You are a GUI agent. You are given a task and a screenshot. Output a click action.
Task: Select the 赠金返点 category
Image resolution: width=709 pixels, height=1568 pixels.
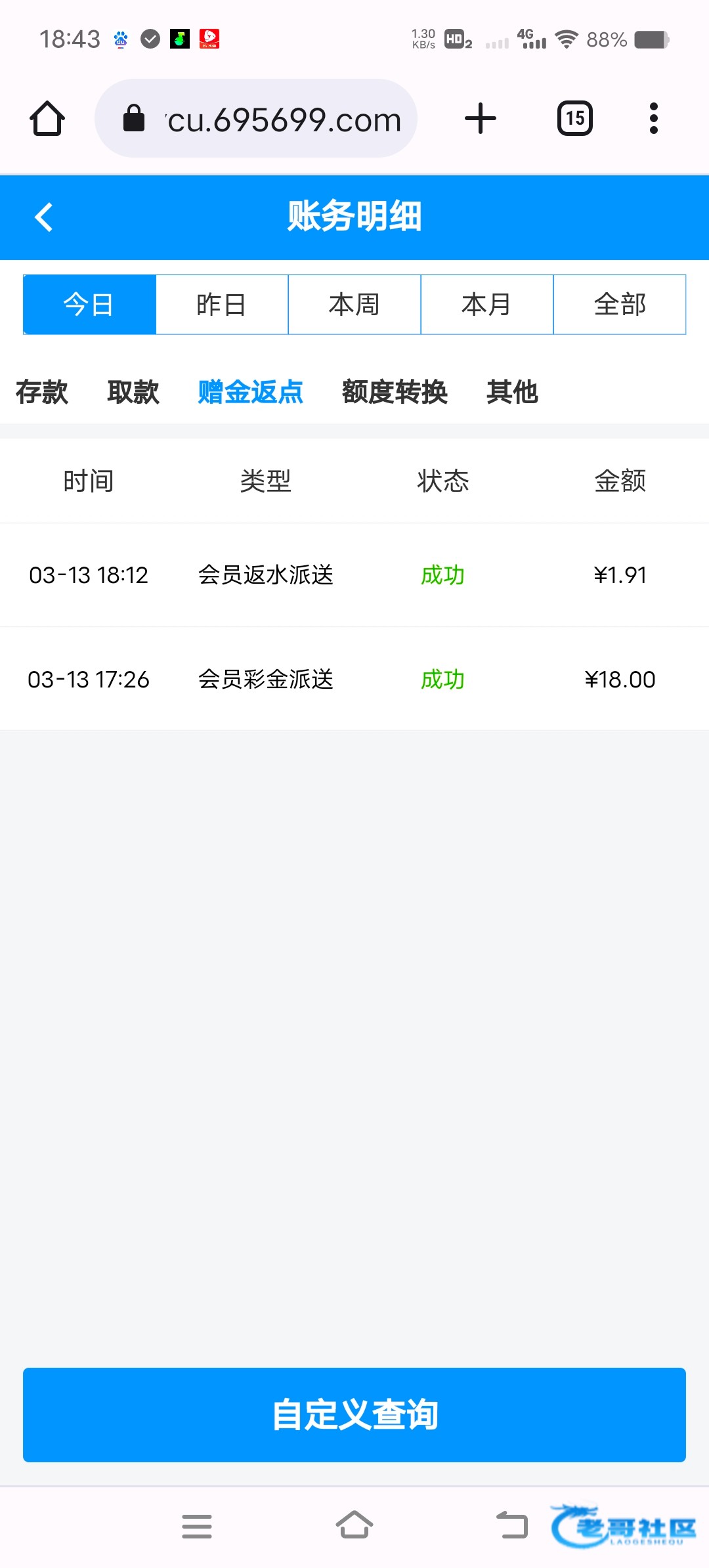251,392
